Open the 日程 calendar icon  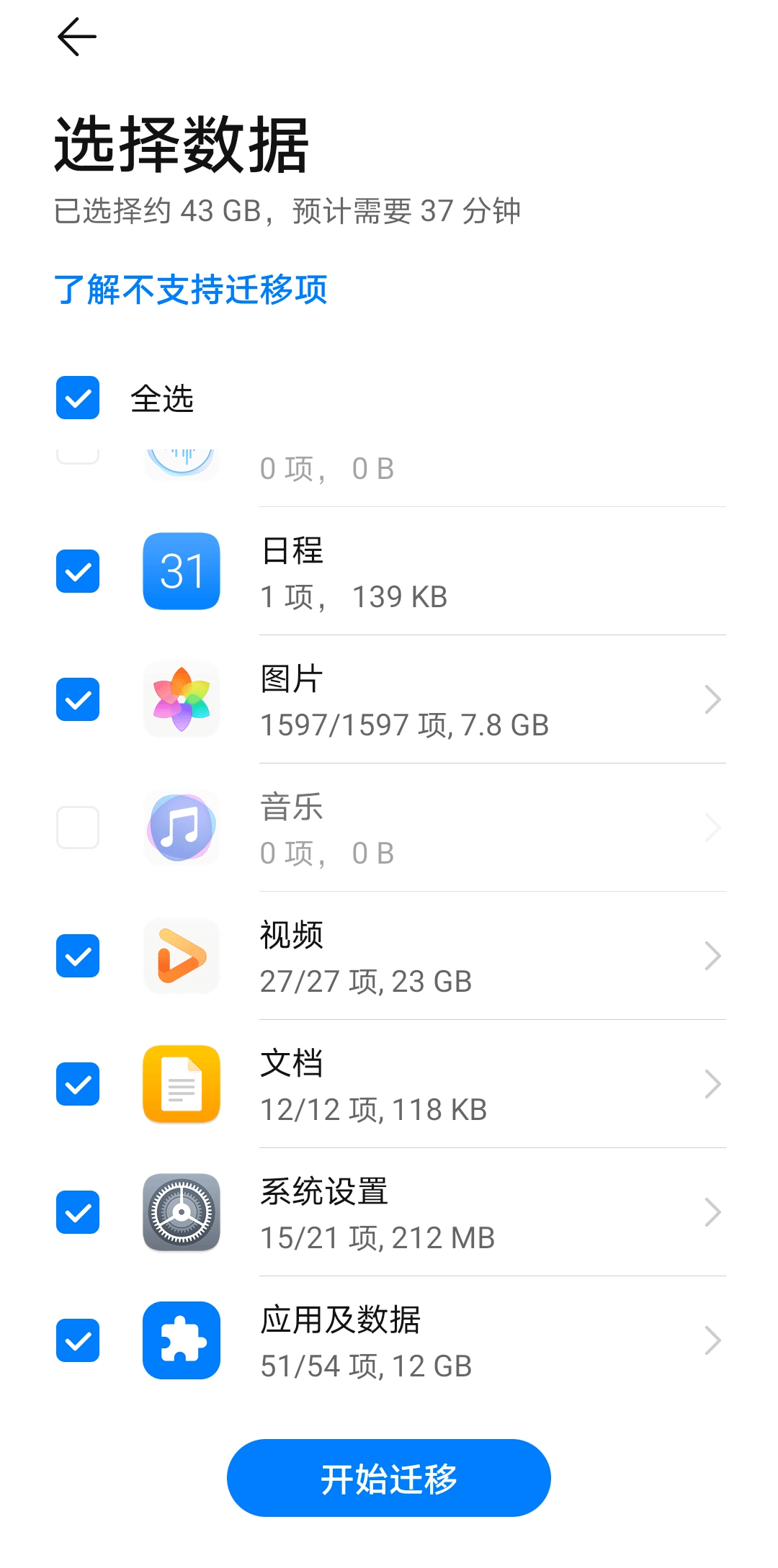point(181,572)
